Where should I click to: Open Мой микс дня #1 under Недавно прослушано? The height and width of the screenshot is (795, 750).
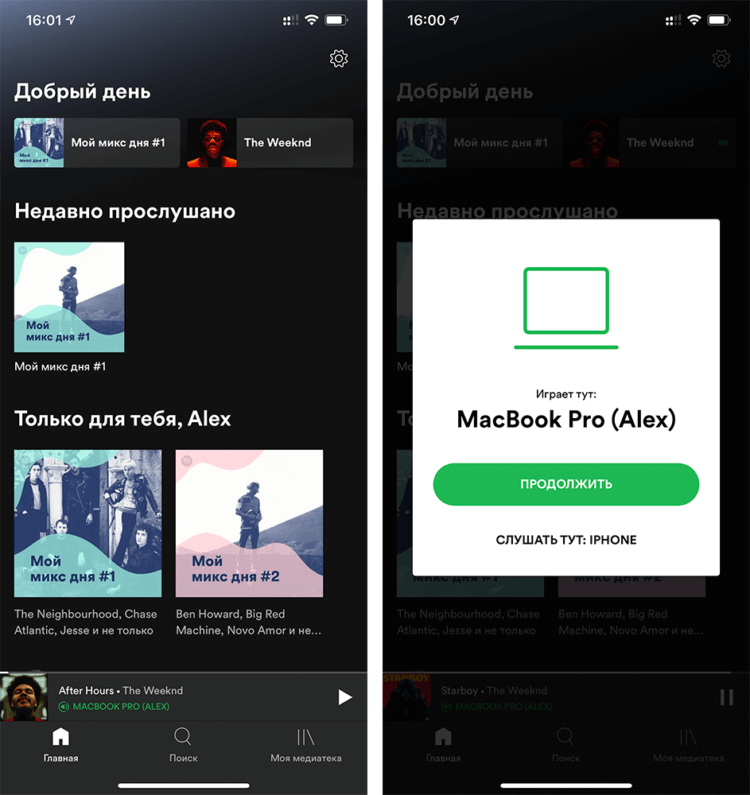tap(69, 297)
